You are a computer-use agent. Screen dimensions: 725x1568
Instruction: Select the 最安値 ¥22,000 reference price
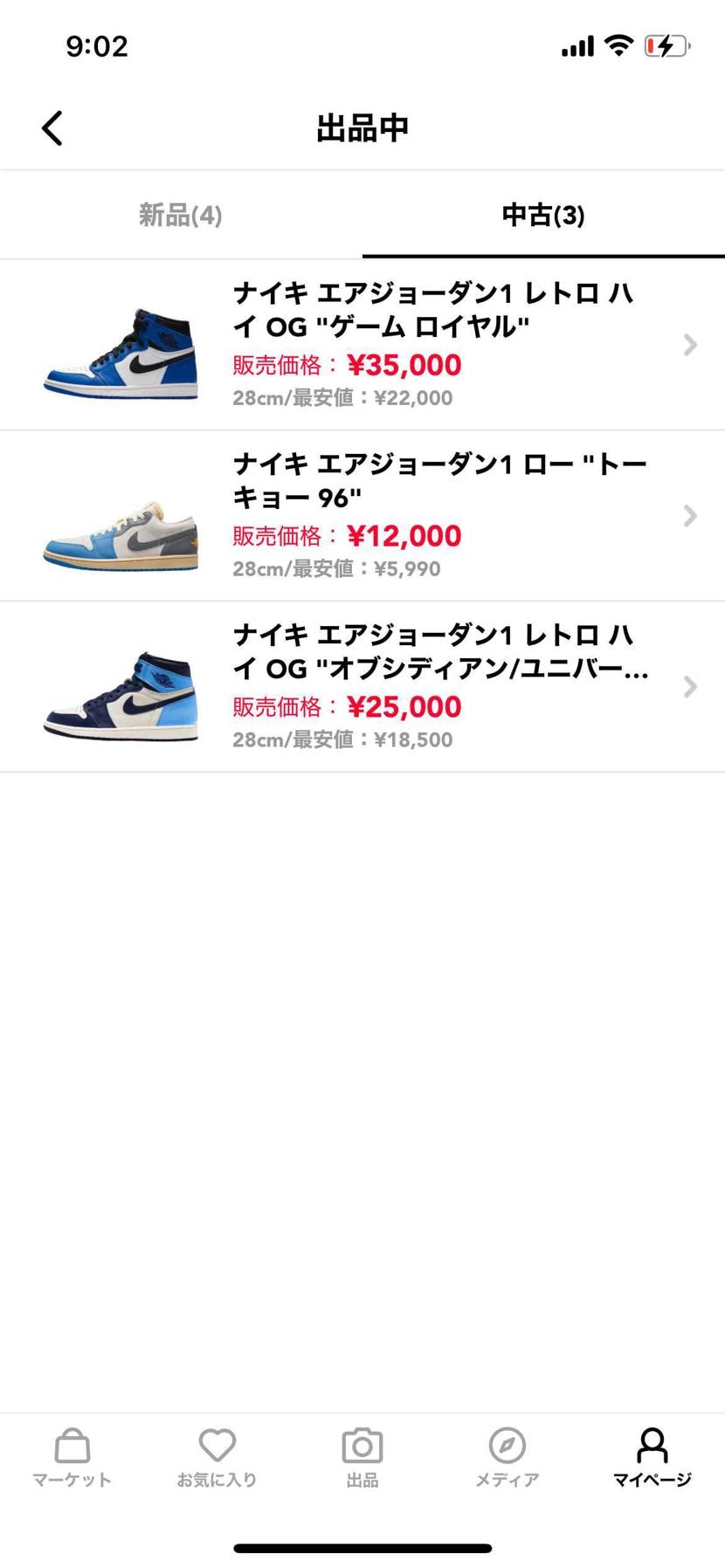(412, 397)
